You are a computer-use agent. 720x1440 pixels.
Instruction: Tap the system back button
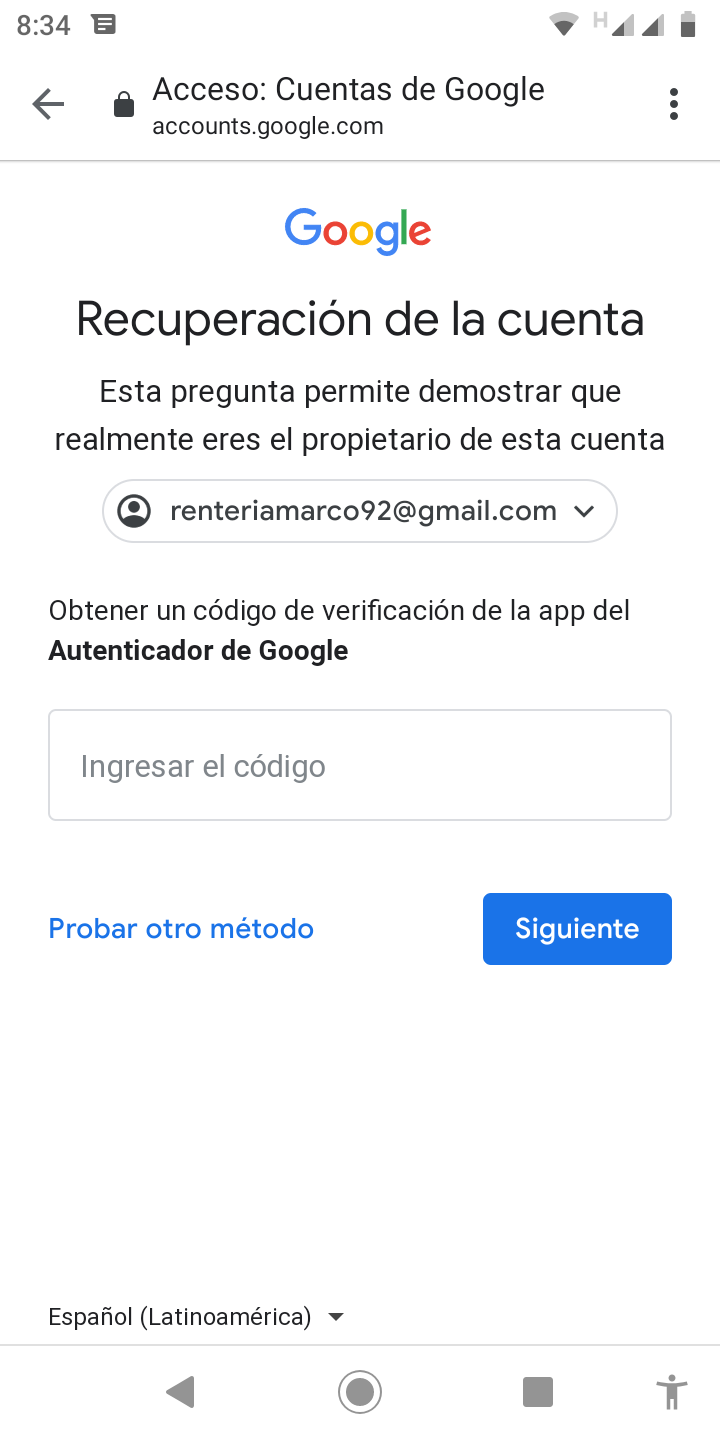pyautogui.click(x=180, y=1392)
